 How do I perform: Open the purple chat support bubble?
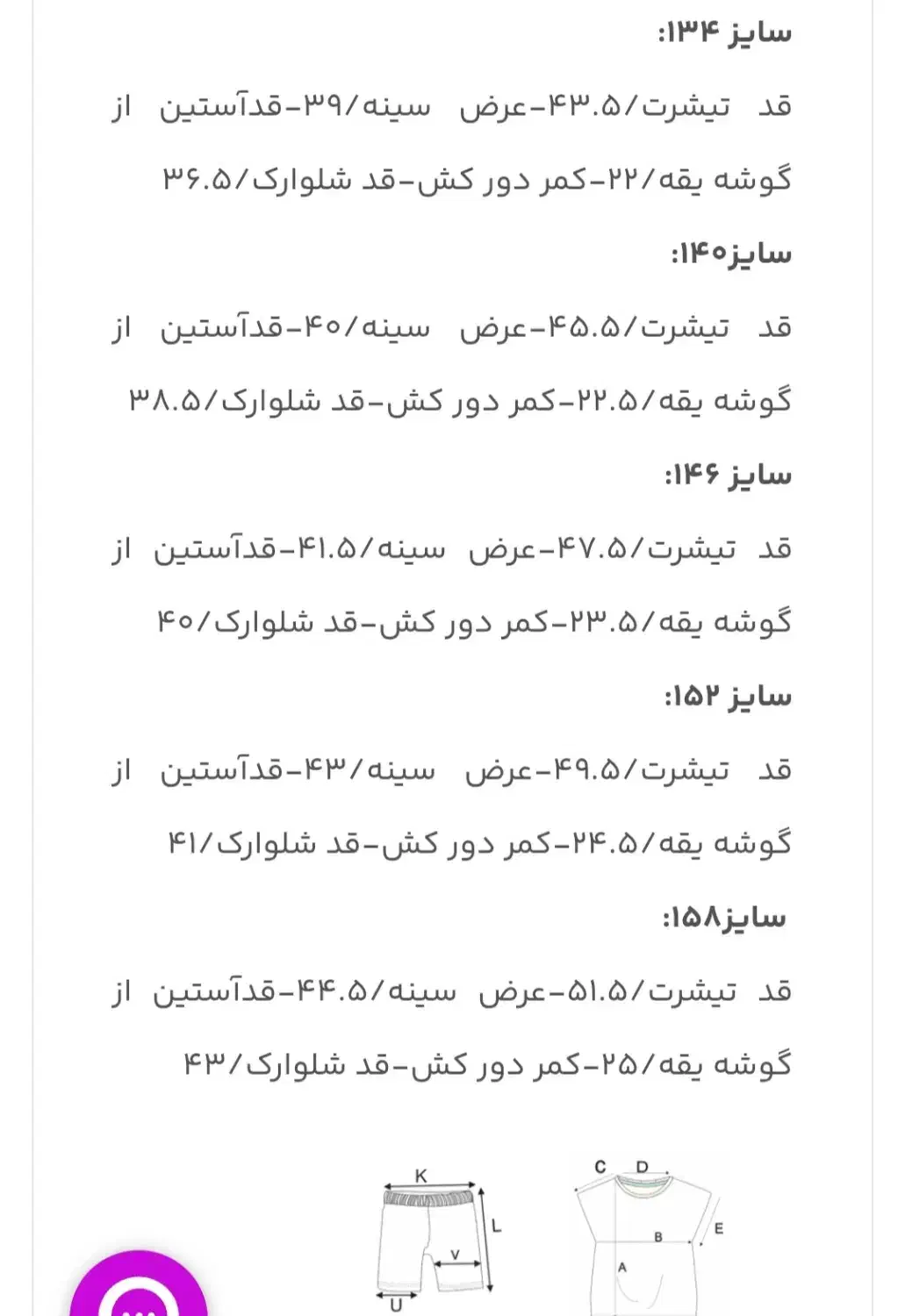[x=139, y=1285]
